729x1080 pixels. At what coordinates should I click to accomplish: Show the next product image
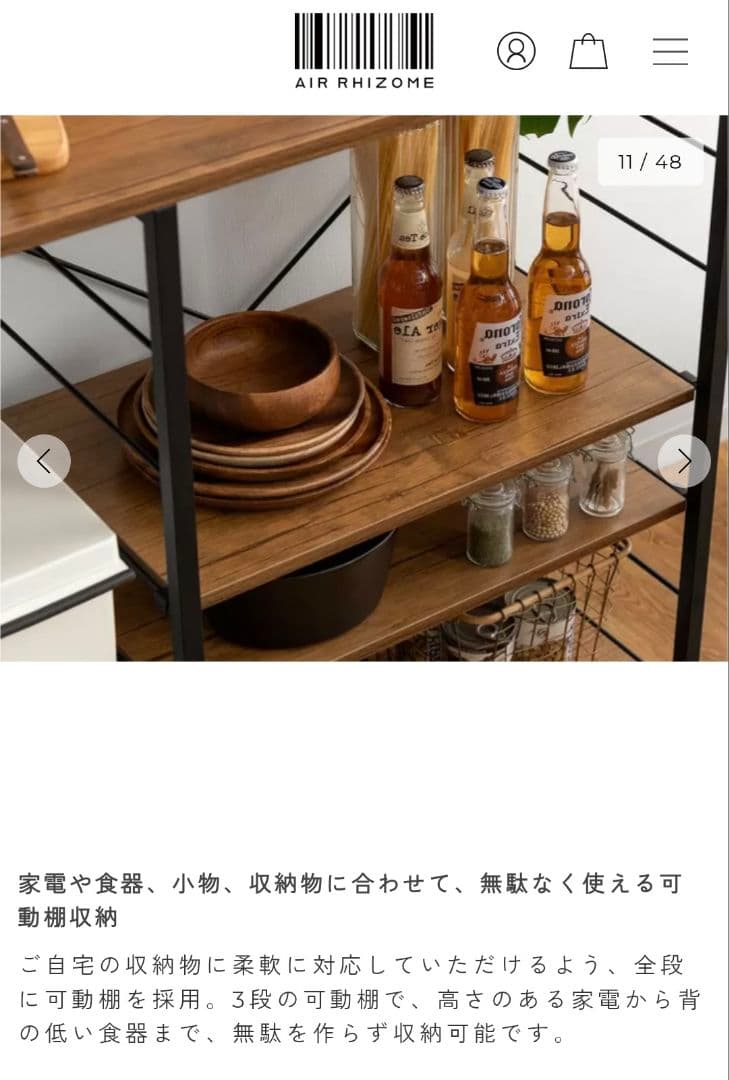[x=684, y=461]
